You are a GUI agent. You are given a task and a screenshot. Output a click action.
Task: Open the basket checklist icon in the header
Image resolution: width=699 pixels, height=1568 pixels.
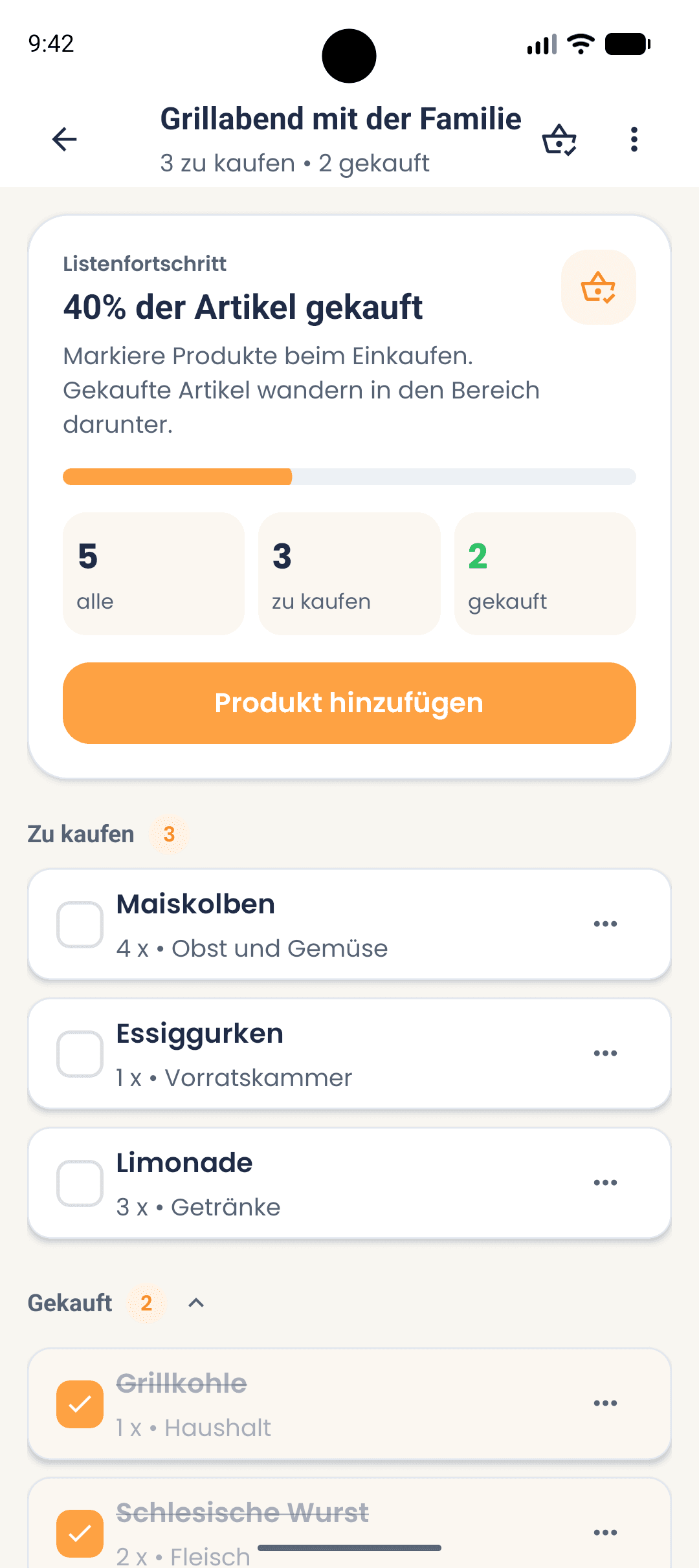[x=559, y=139]
